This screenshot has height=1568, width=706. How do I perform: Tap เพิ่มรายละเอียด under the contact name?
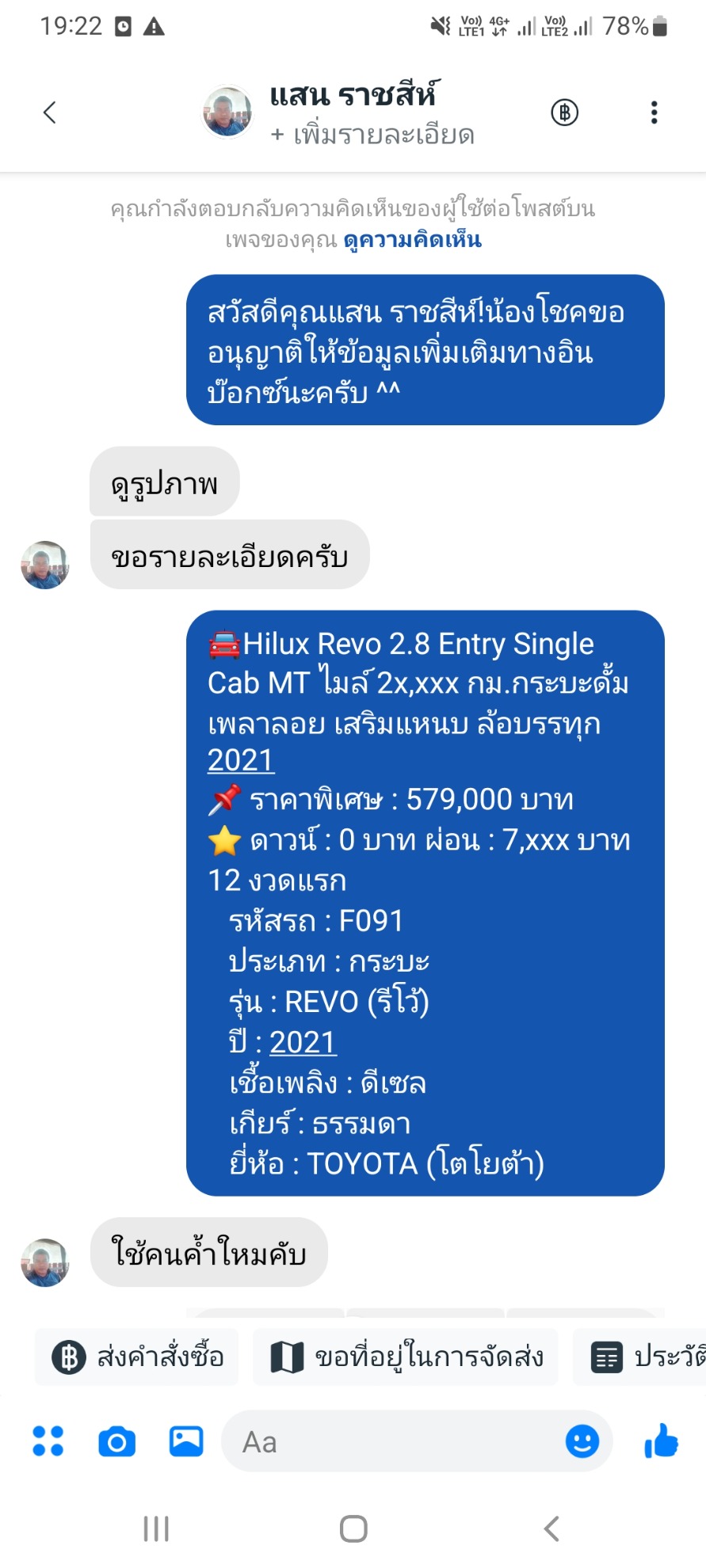coord(372,135)
